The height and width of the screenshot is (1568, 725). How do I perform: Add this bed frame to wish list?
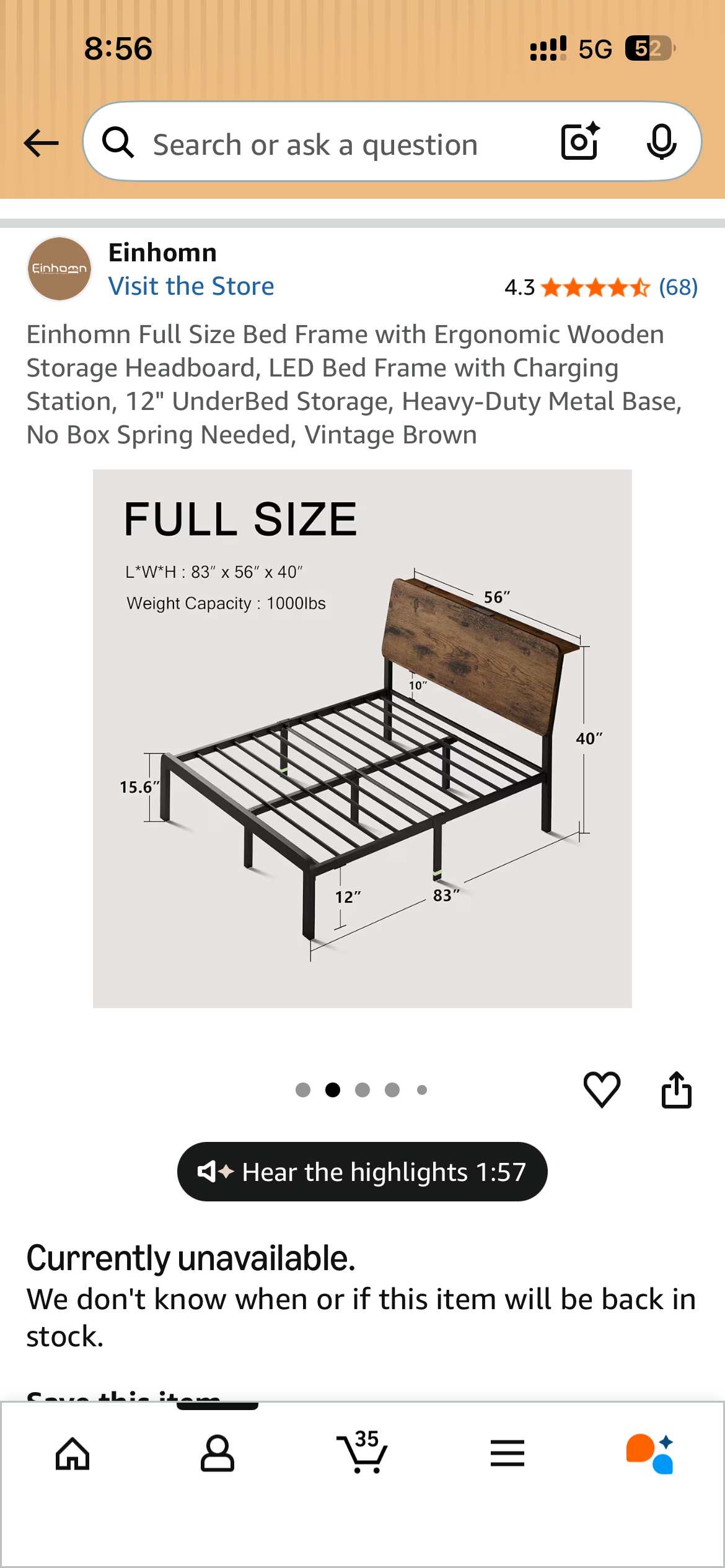pos(602,1089)
